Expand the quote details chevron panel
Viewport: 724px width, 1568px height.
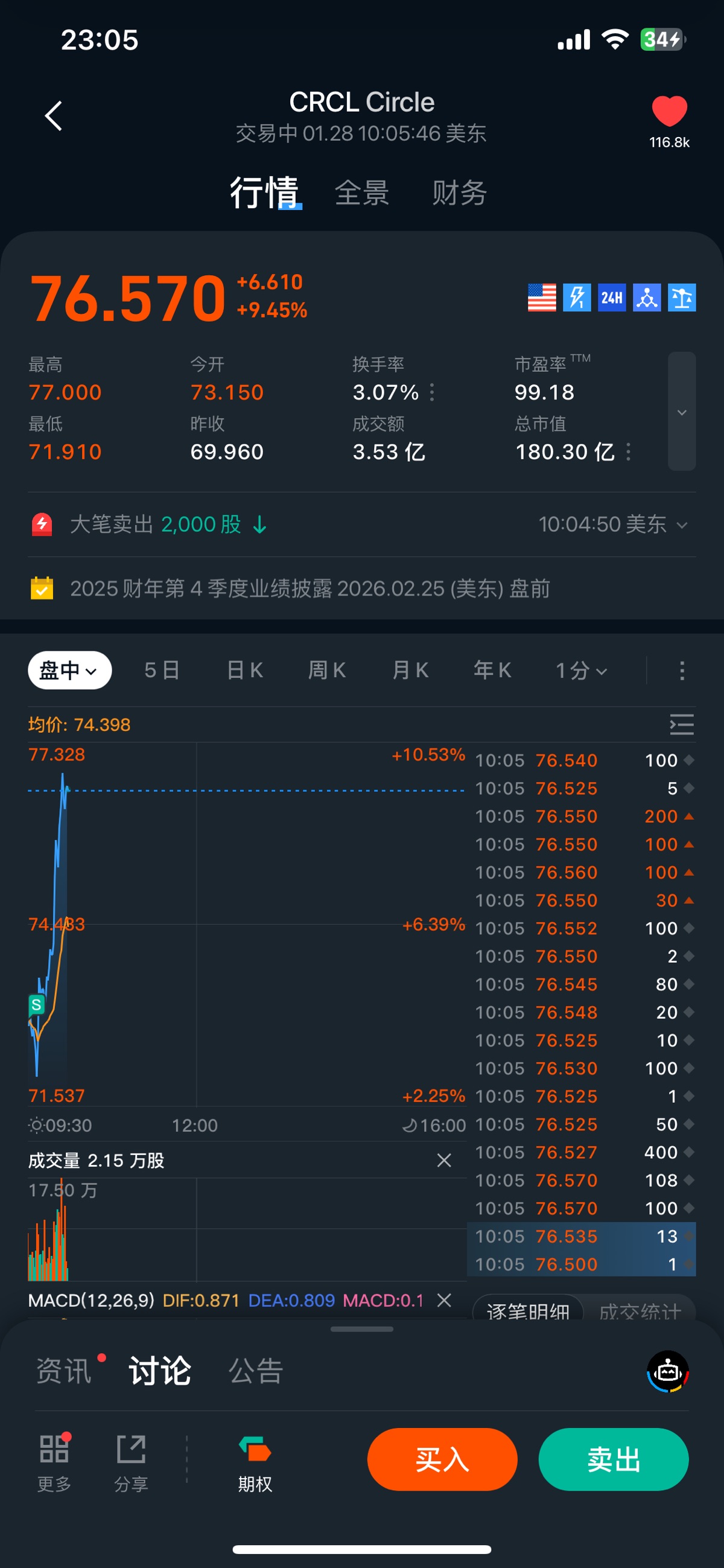681,412
